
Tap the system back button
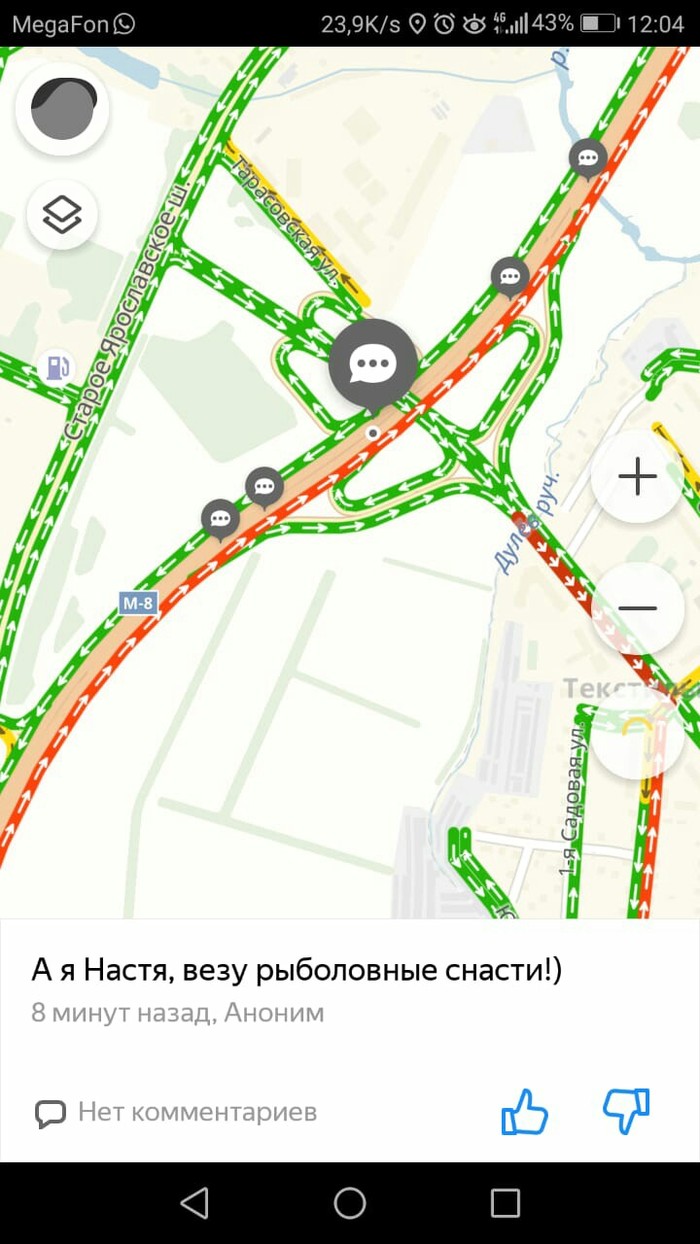195,1203
